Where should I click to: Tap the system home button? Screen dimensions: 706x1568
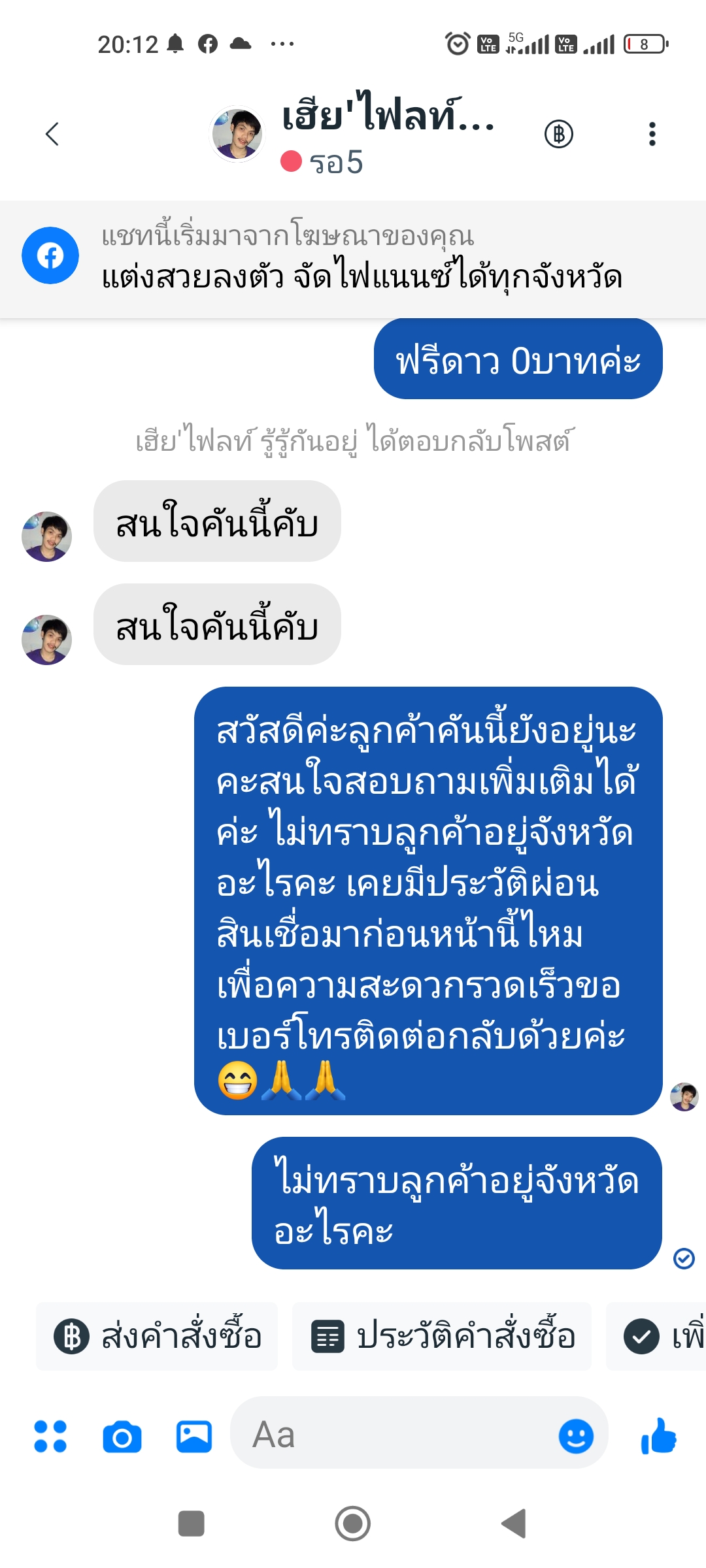353,1524
